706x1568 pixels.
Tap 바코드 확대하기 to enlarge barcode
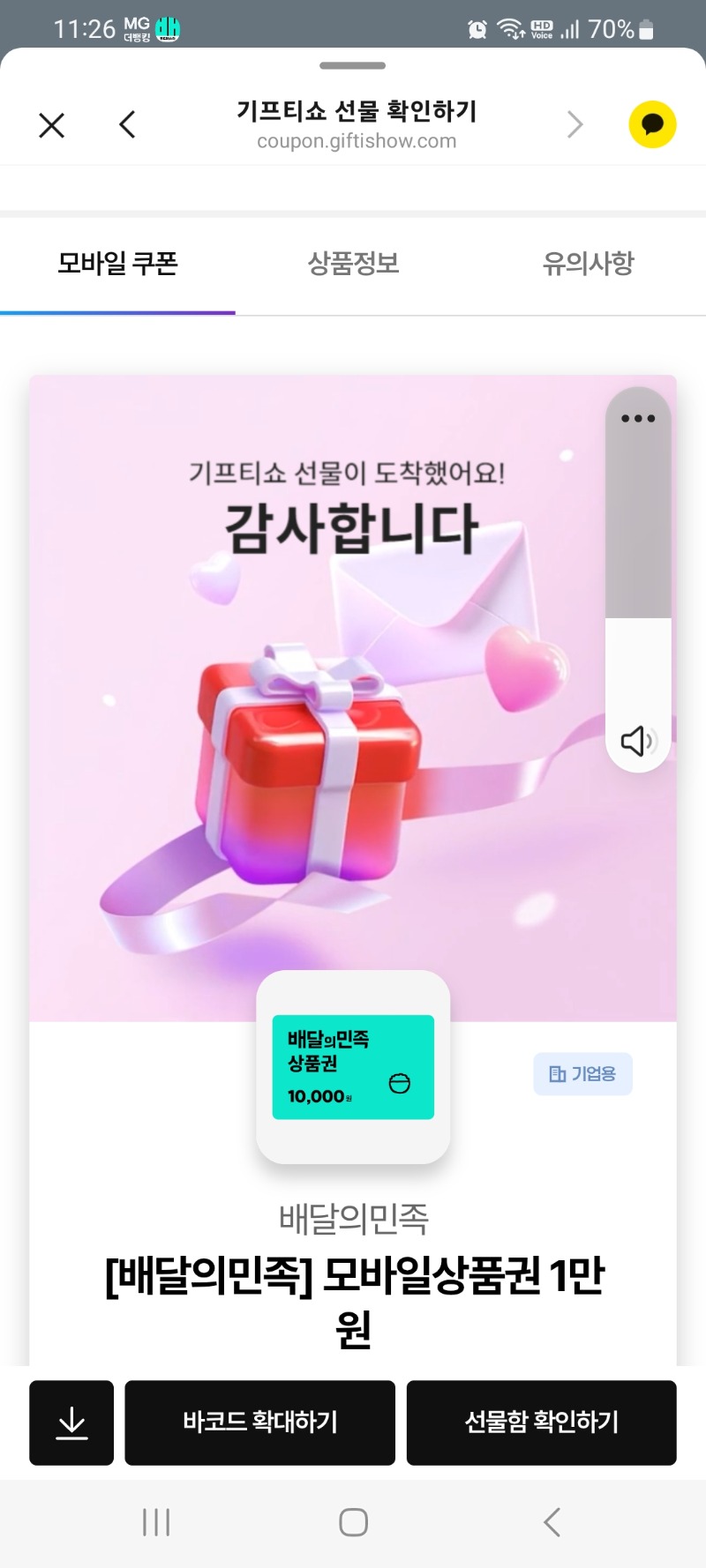[259, 1422]
